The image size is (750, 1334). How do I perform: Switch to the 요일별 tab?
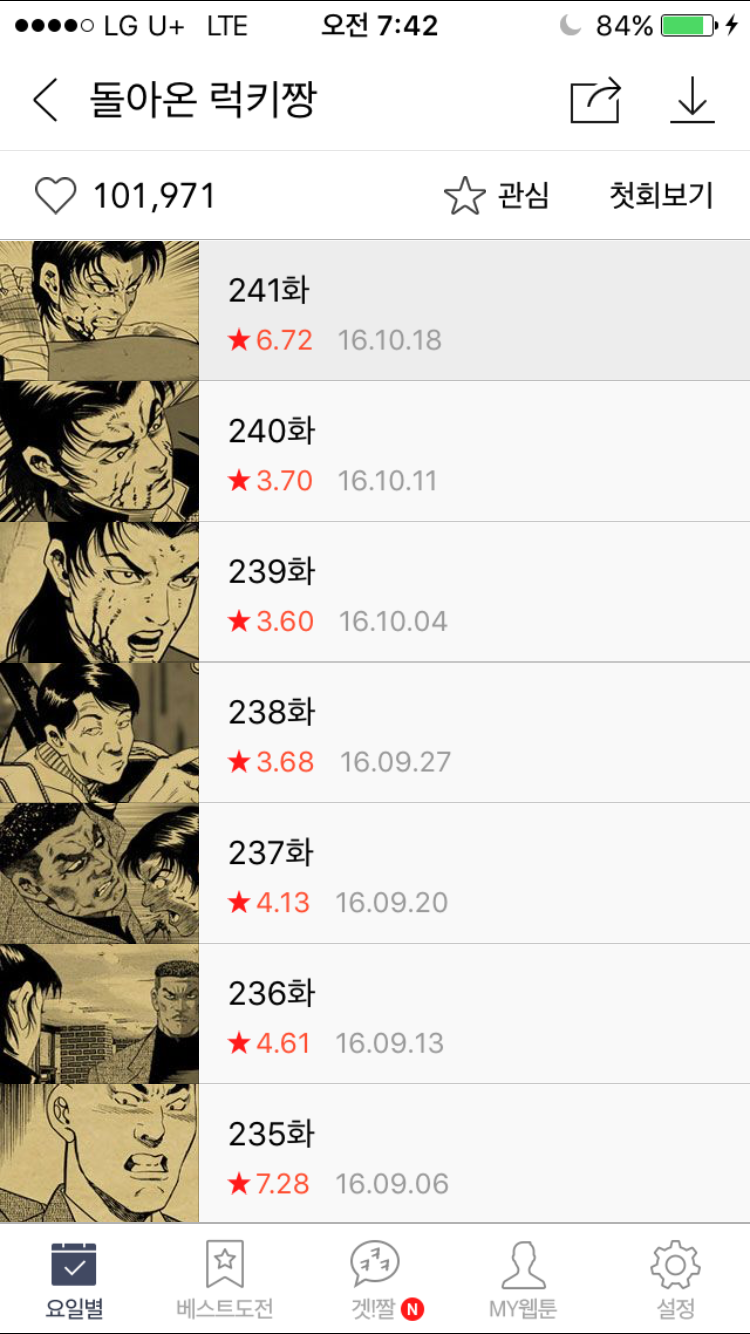[74, 1279]
